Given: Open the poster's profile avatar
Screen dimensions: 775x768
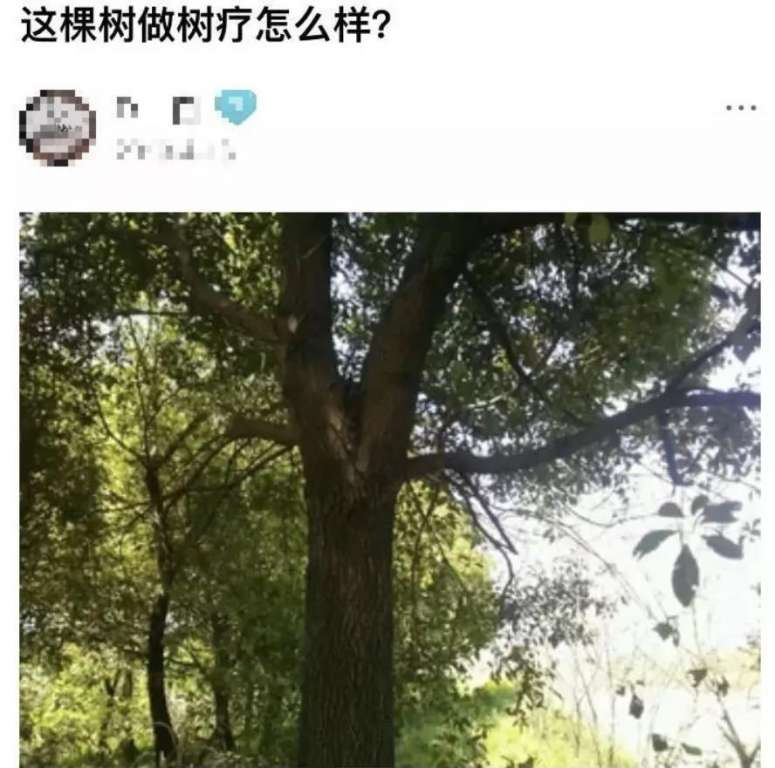Looking at the screenshot, I should (x=57, y=127).
